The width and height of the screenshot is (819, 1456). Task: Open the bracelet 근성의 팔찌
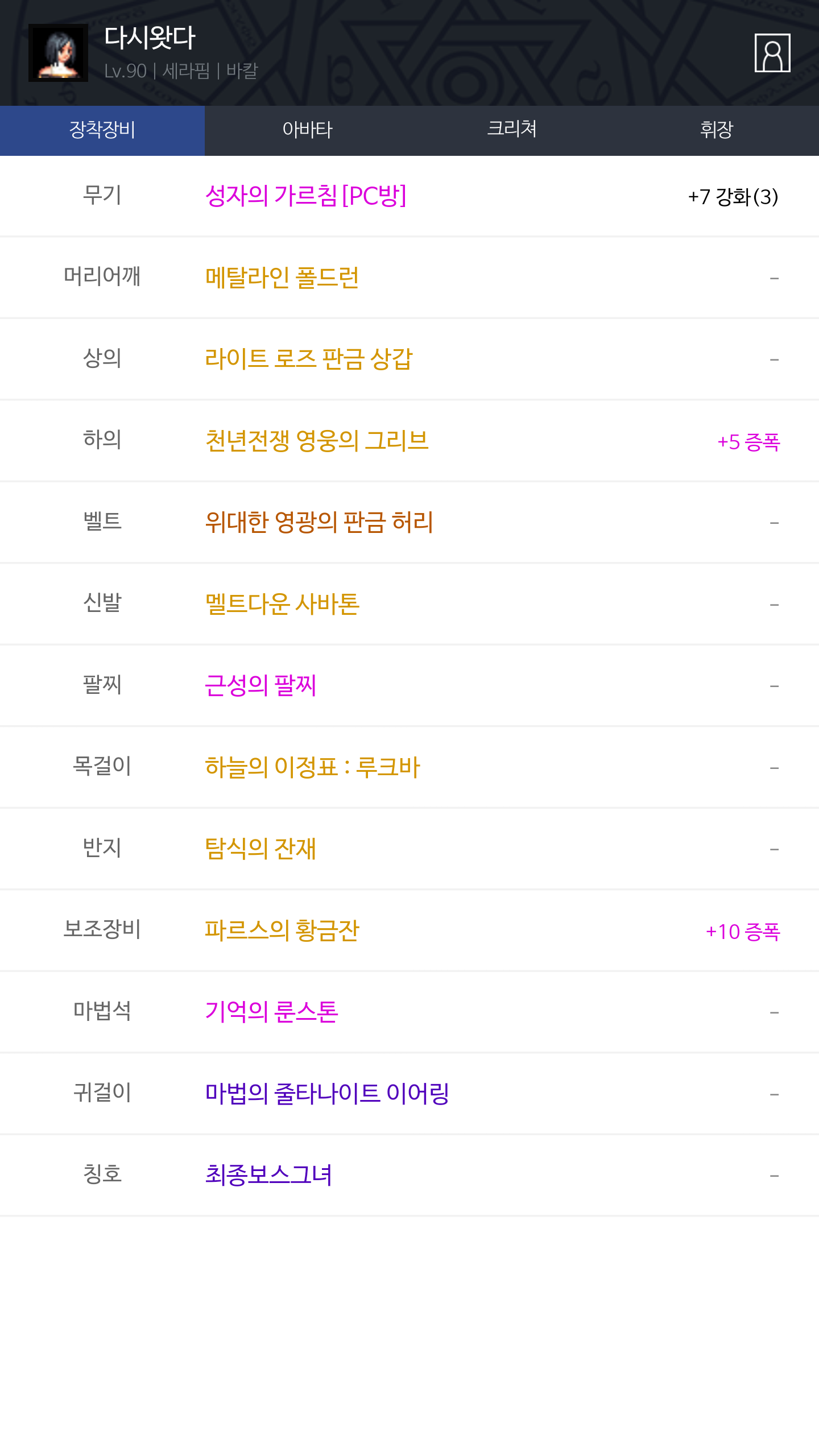point(260,685)
